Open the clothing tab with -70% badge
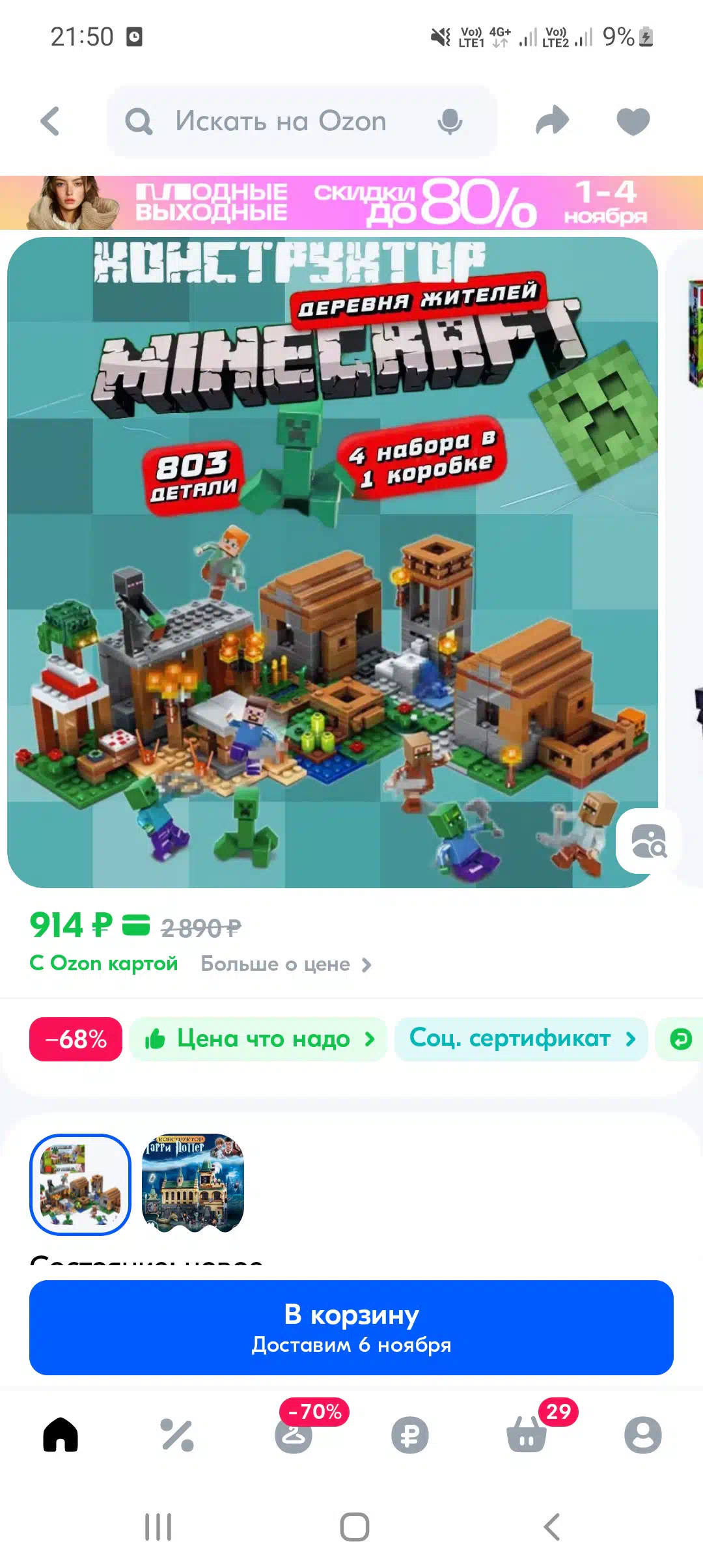The height and width of the screenshot is (1568, 703). 294,1435
